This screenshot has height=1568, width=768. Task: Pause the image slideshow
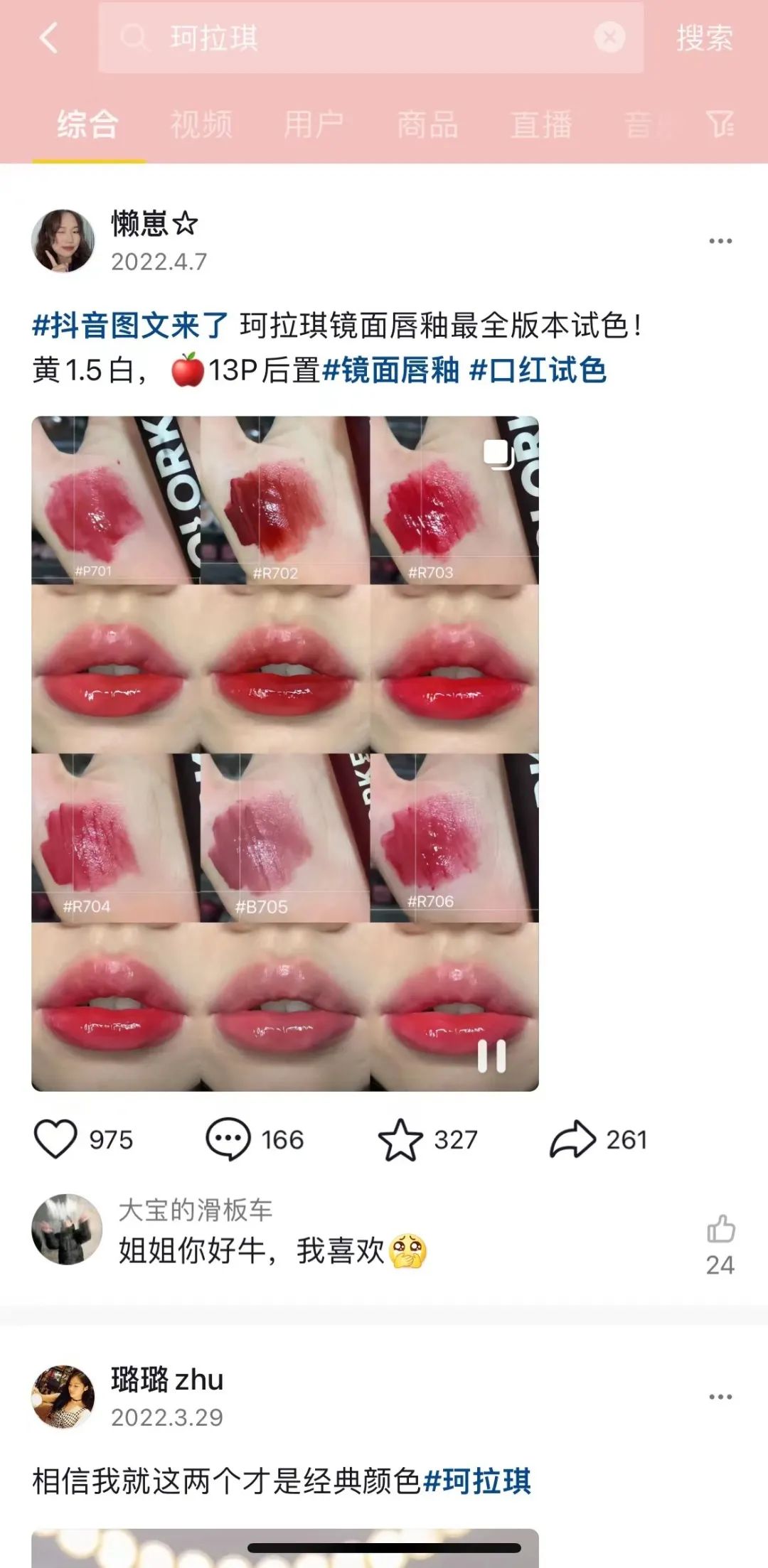click(x=491, y=1056)
